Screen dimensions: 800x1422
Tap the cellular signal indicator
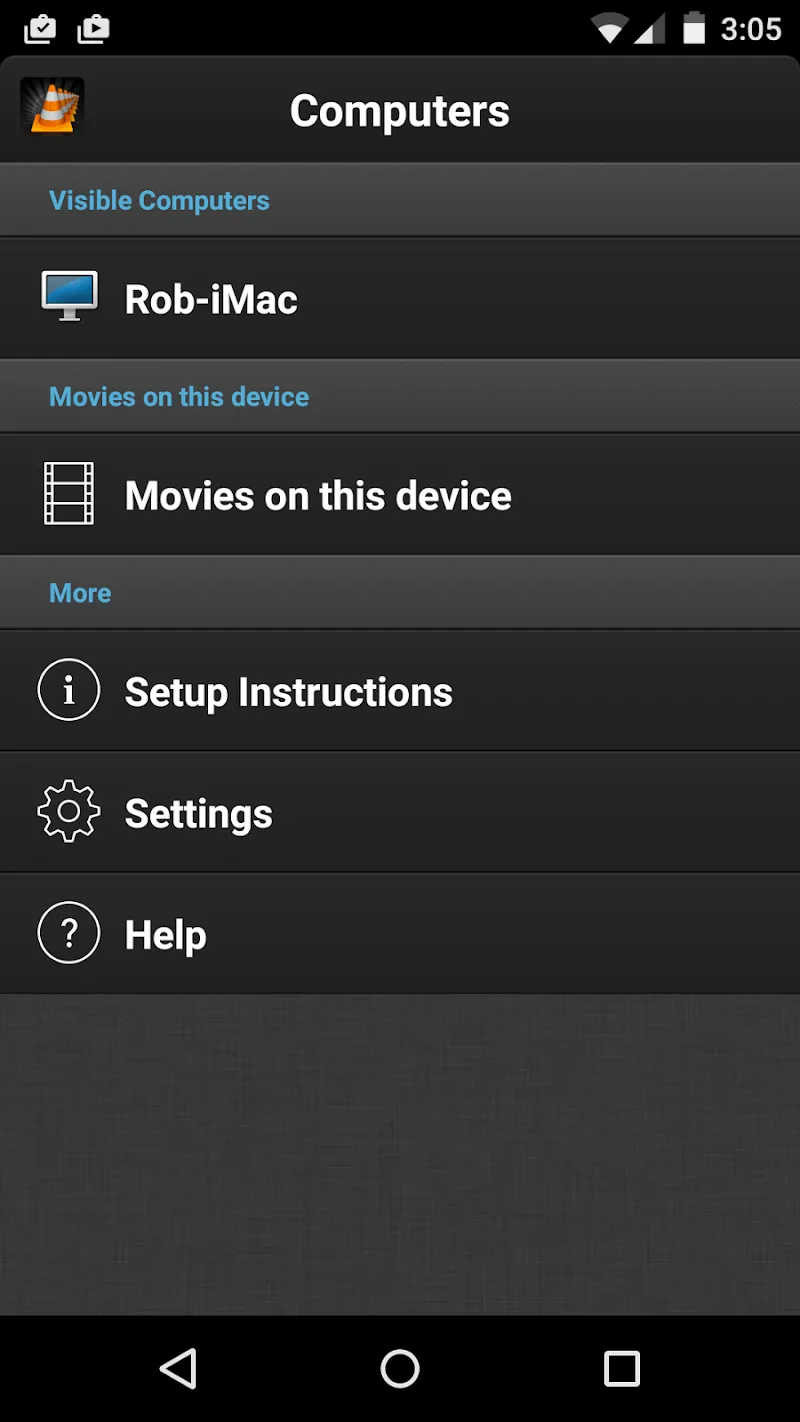(x=651, y=28)
